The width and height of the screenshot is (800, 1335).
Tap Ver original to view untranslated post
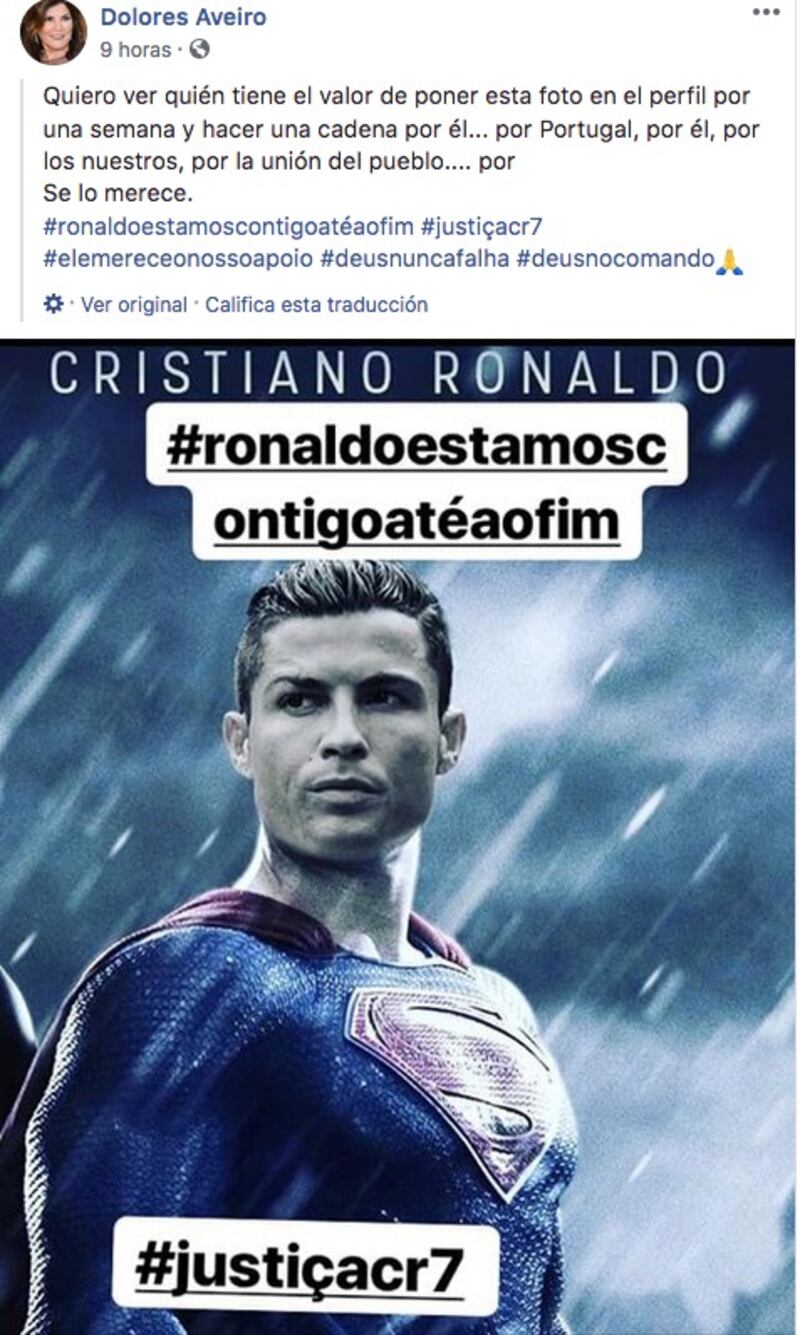pos(133,305)
